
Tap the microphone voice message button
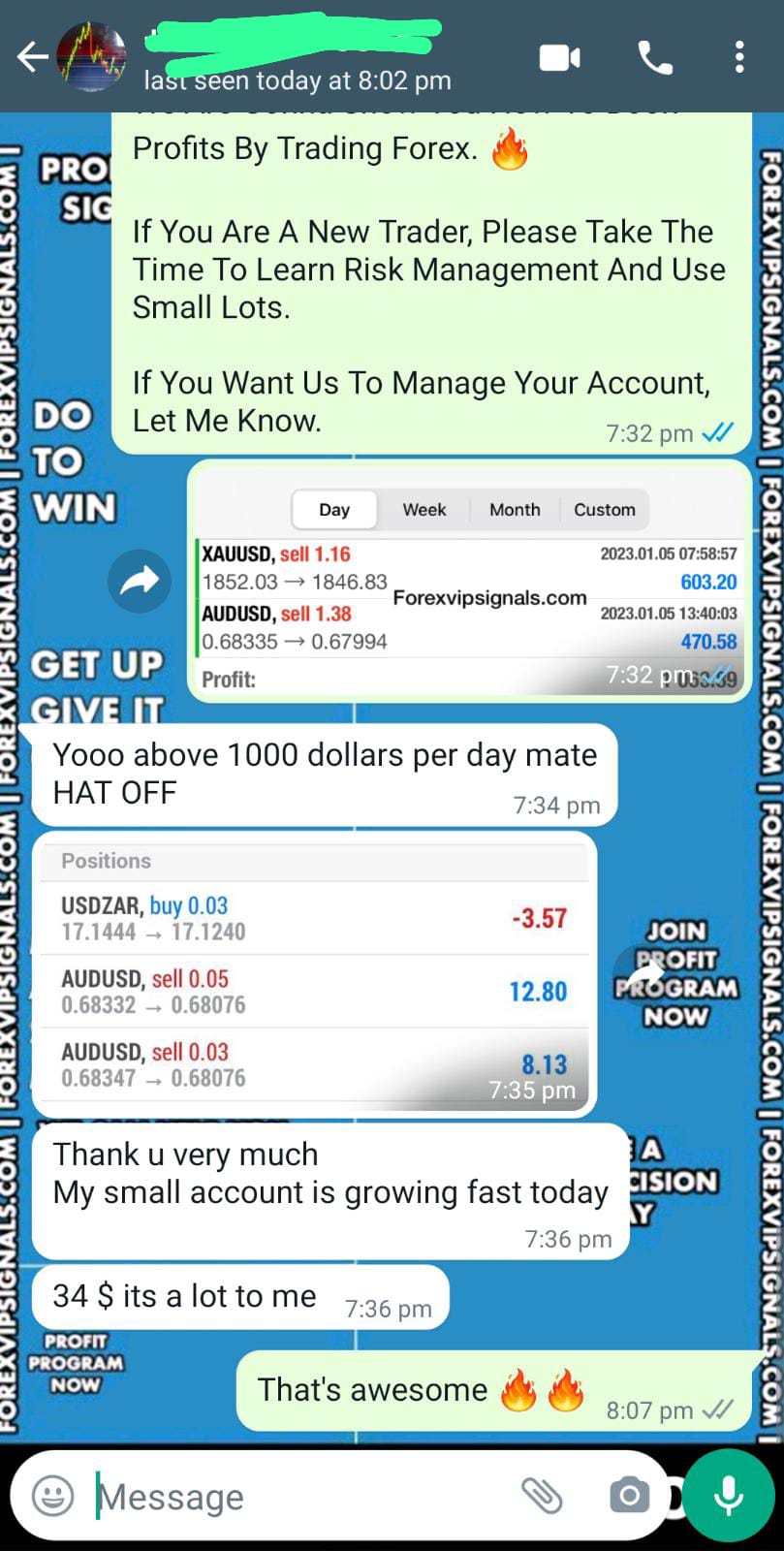pyautogui.click(x=729, y=1496)
